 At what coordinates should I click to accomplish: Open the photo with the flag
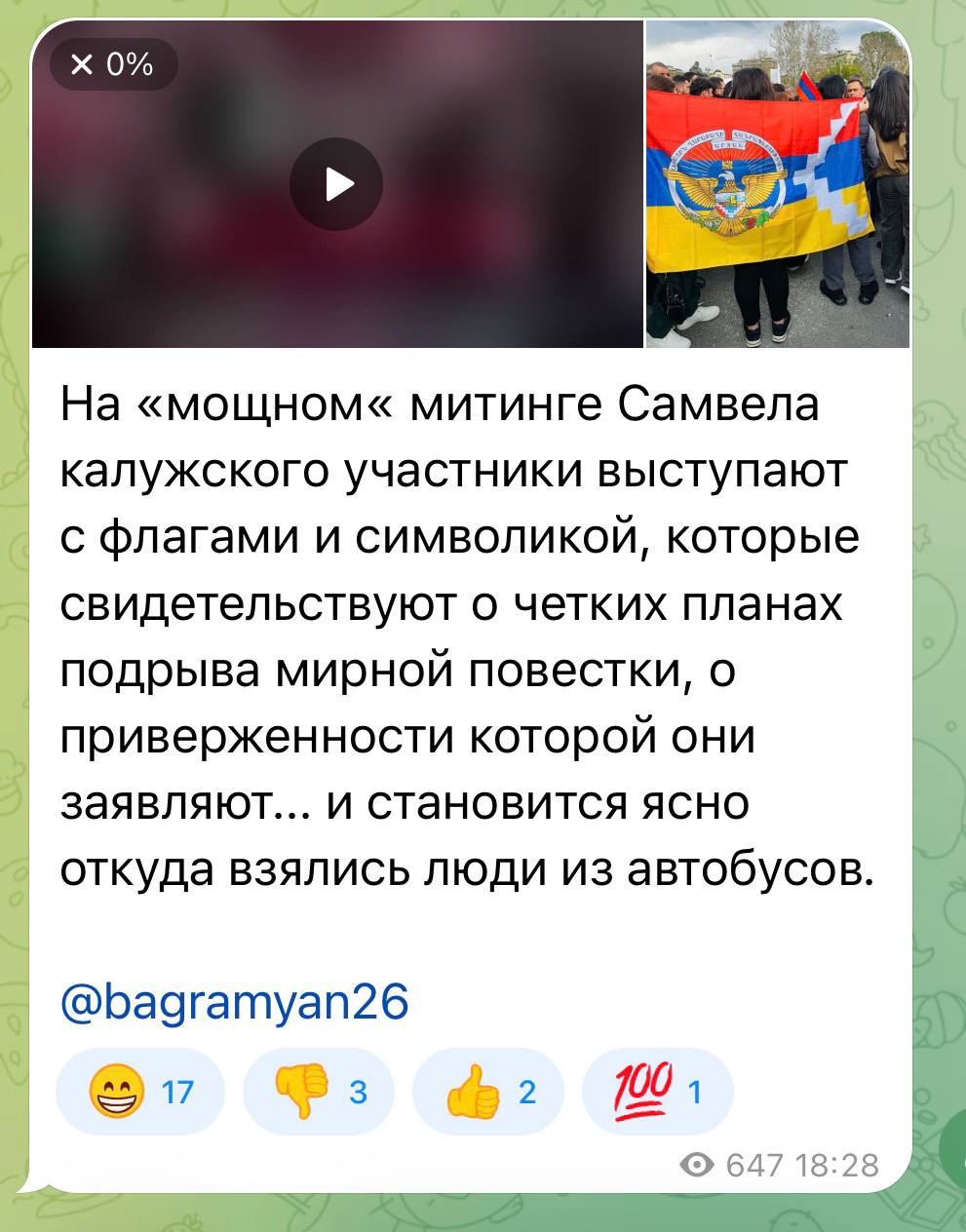coord(778,185)
